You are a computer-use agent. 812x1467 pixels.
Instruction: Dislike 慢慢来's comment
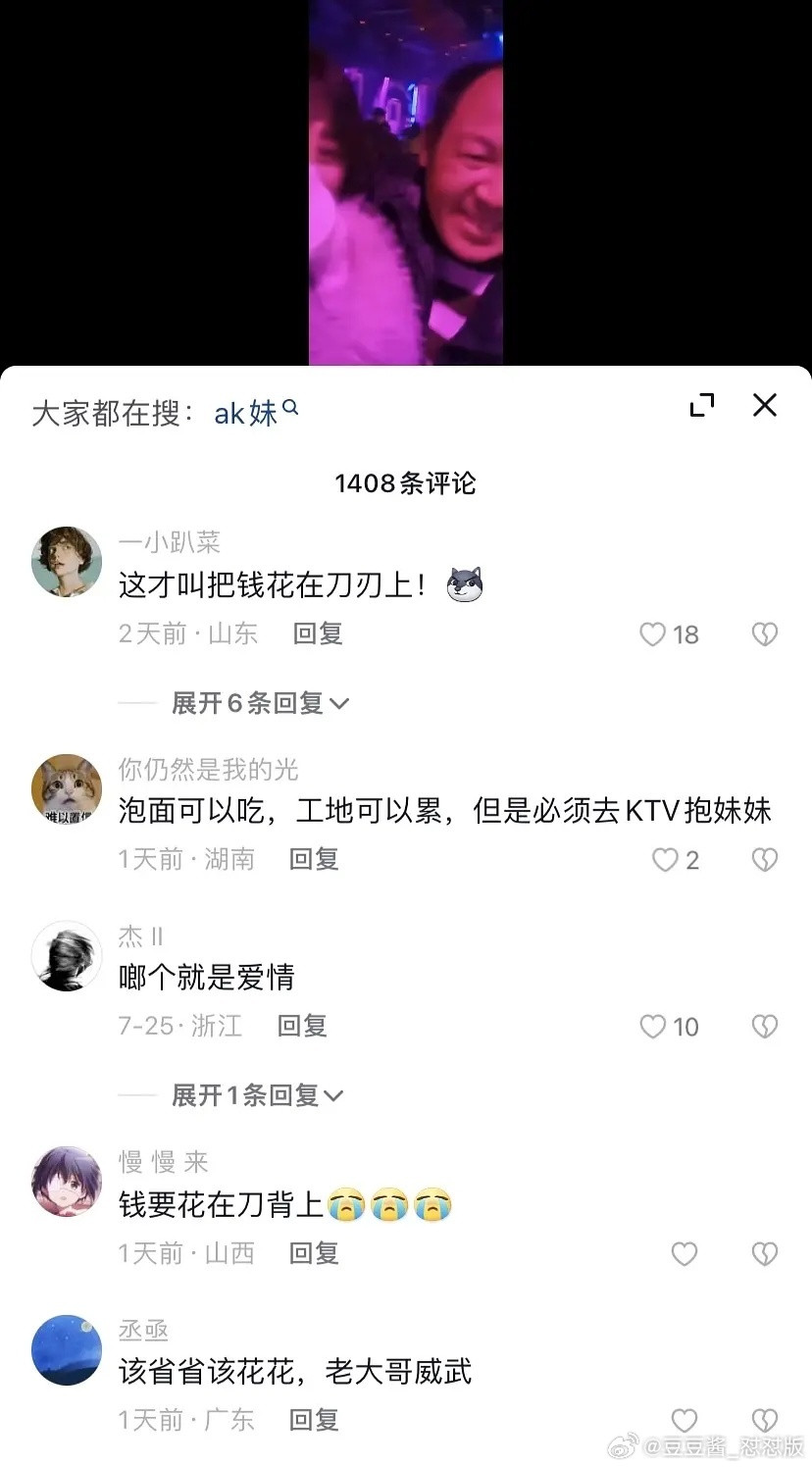(x=764, y=1253)
